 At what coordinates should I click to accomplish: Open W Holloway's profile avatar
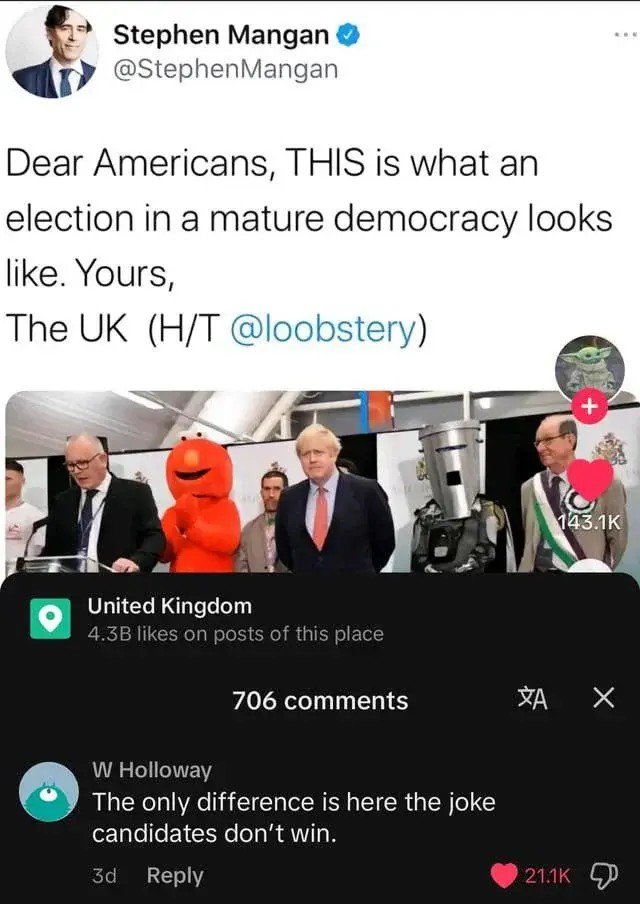click(x=49, y=791)
